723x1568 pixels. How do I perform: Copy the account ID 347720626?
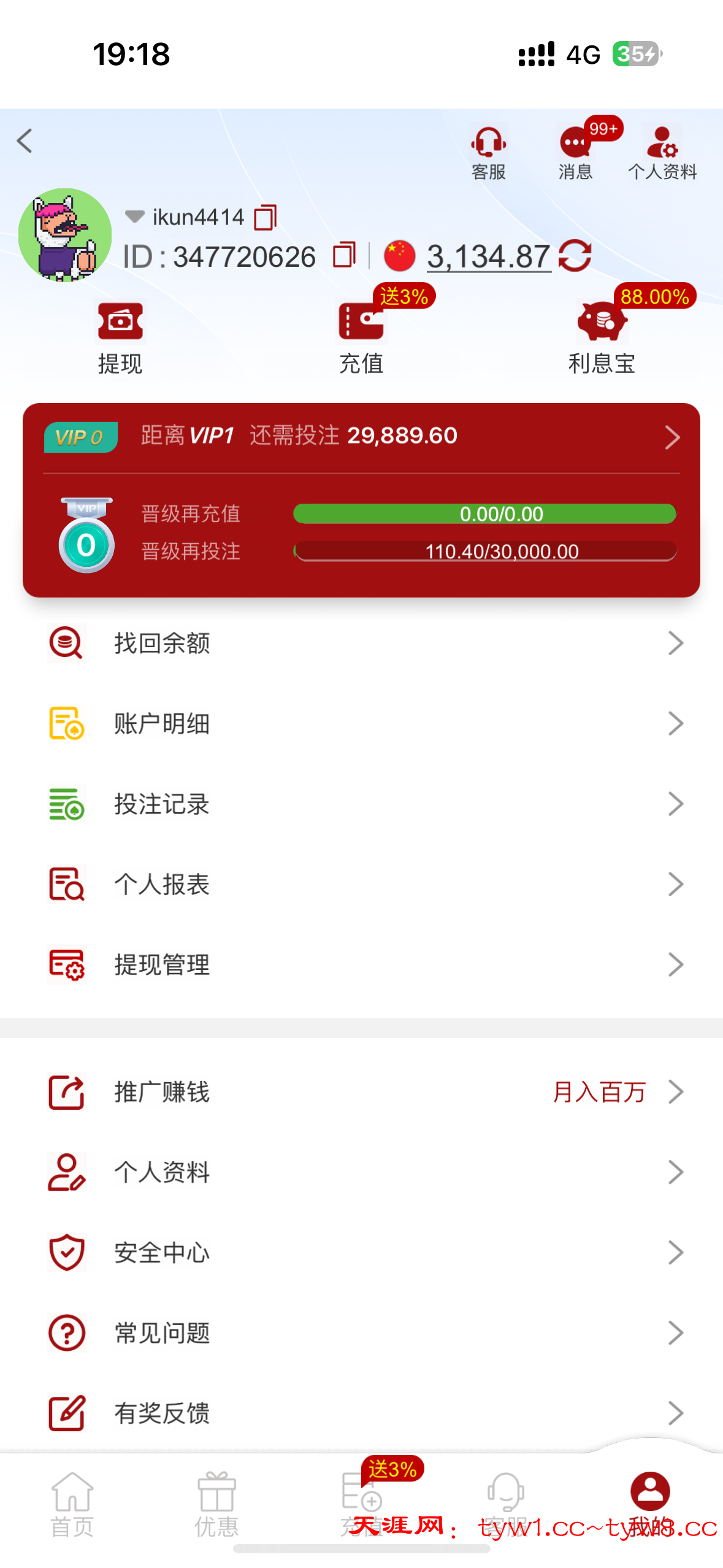point(344,255)
